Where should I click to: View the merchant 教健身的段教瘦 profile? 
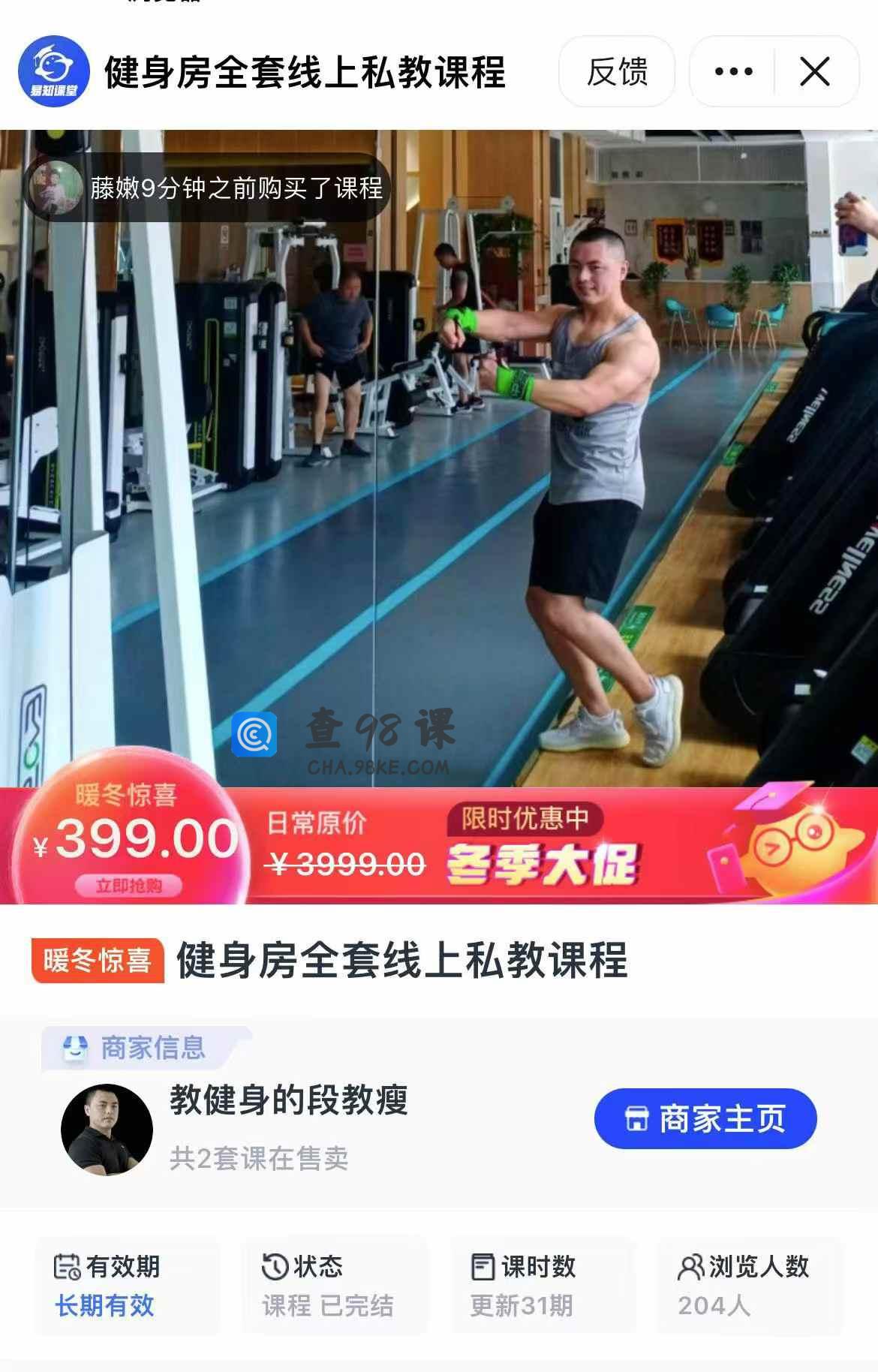(x=288, y=1101)
